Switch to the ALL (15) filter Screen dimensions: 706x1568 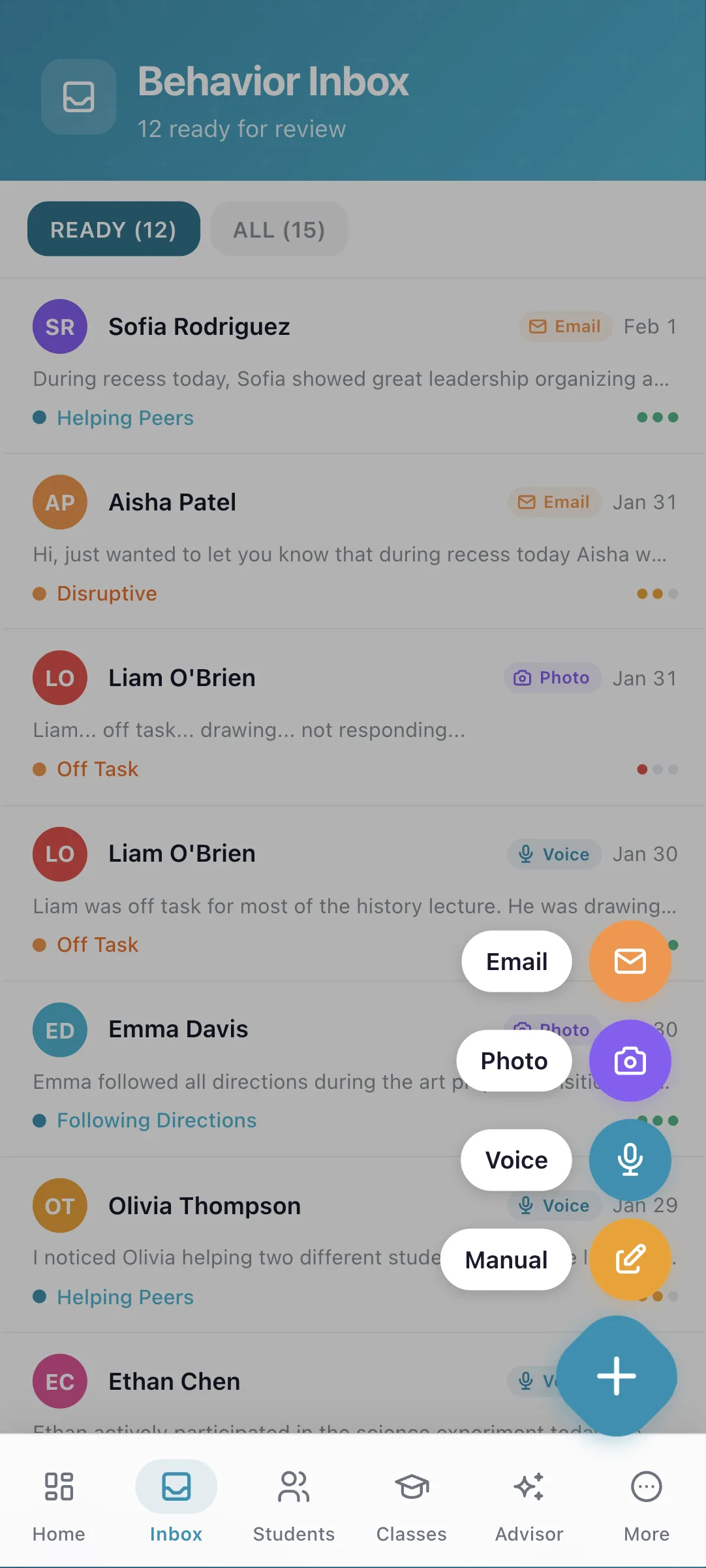coord(279,228)
